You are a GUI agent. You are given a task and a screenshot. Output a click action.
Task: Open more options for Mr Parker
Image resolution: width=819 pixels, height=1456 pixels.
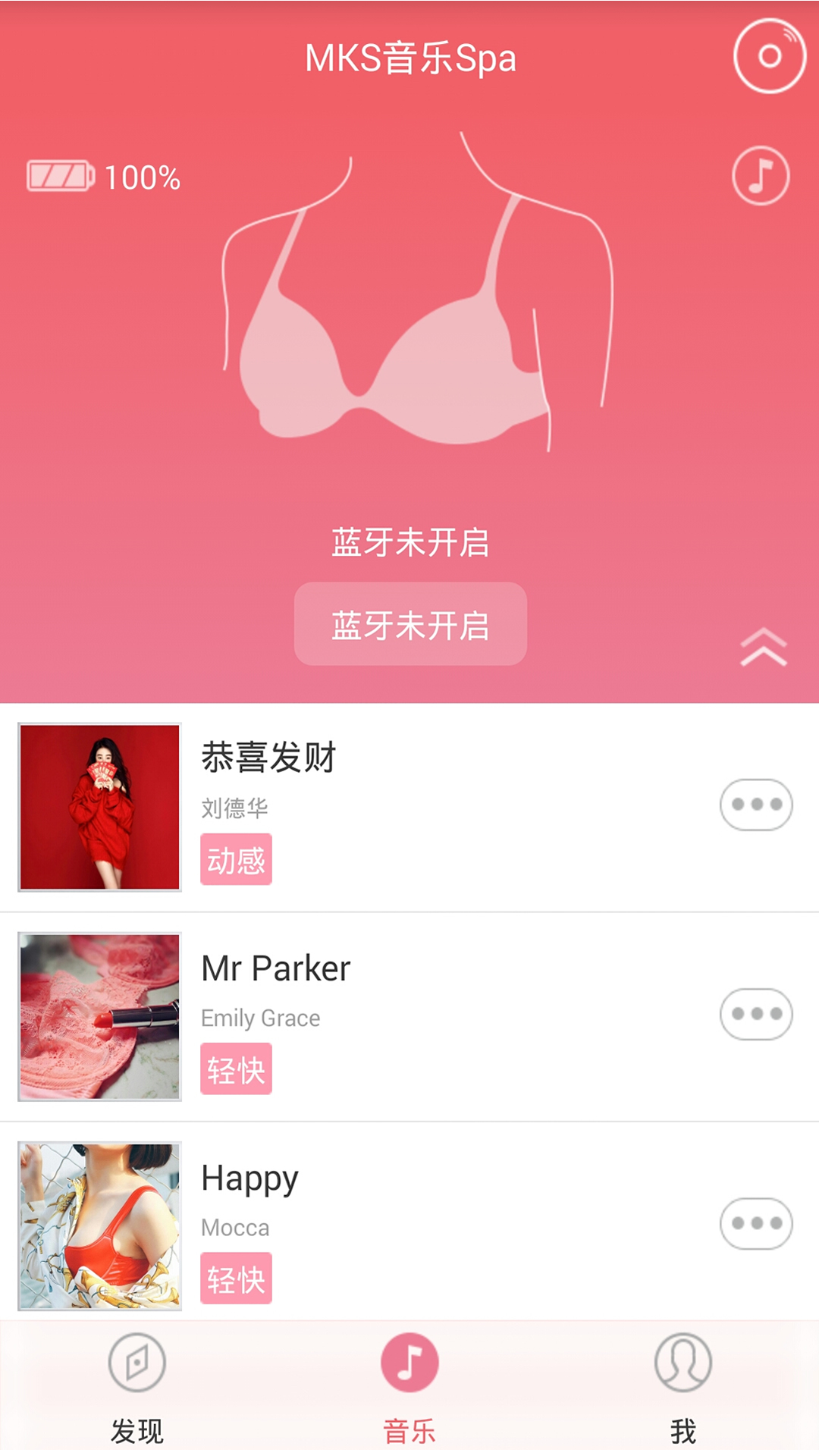(x=756, y=1014)
